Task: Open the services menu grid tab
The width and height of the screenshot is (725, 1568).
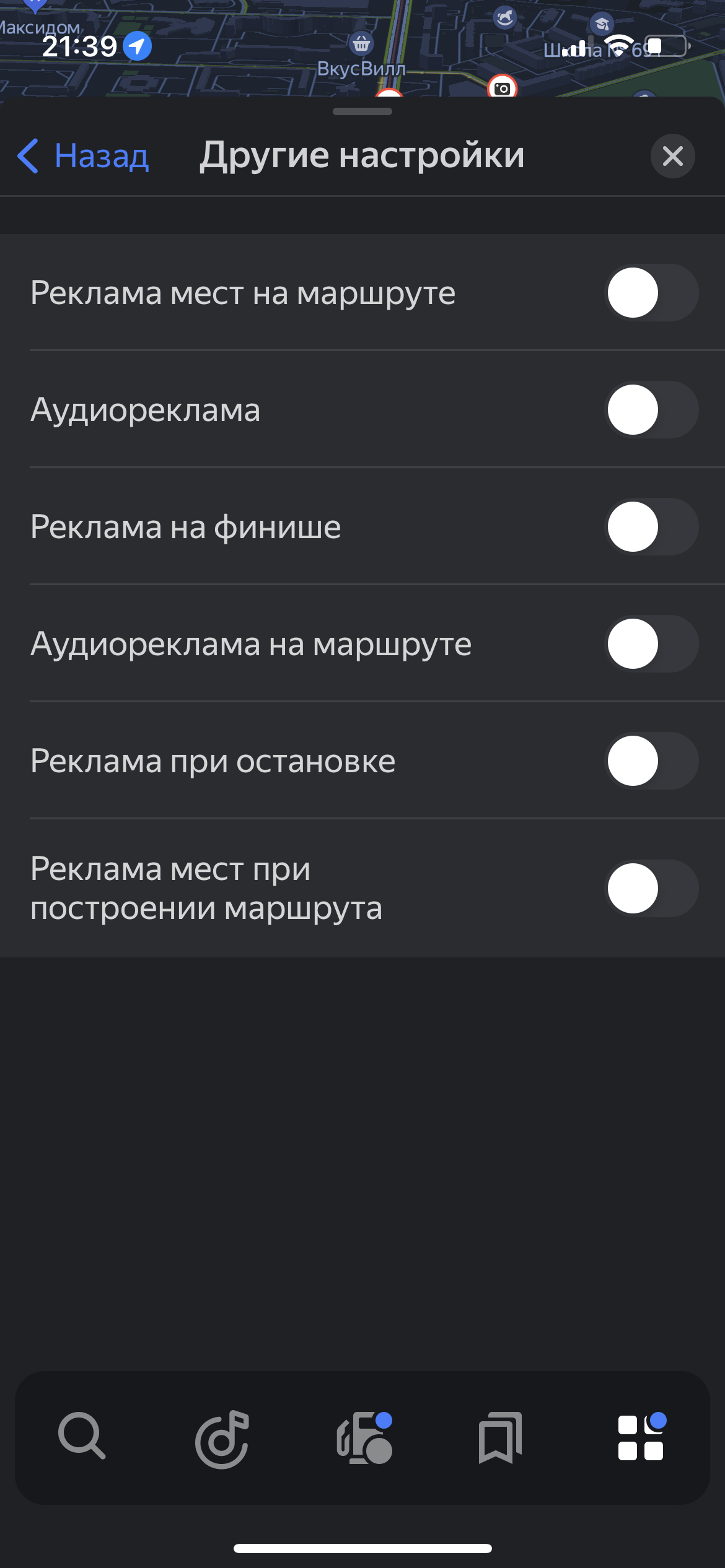Action: (641, 1438)
